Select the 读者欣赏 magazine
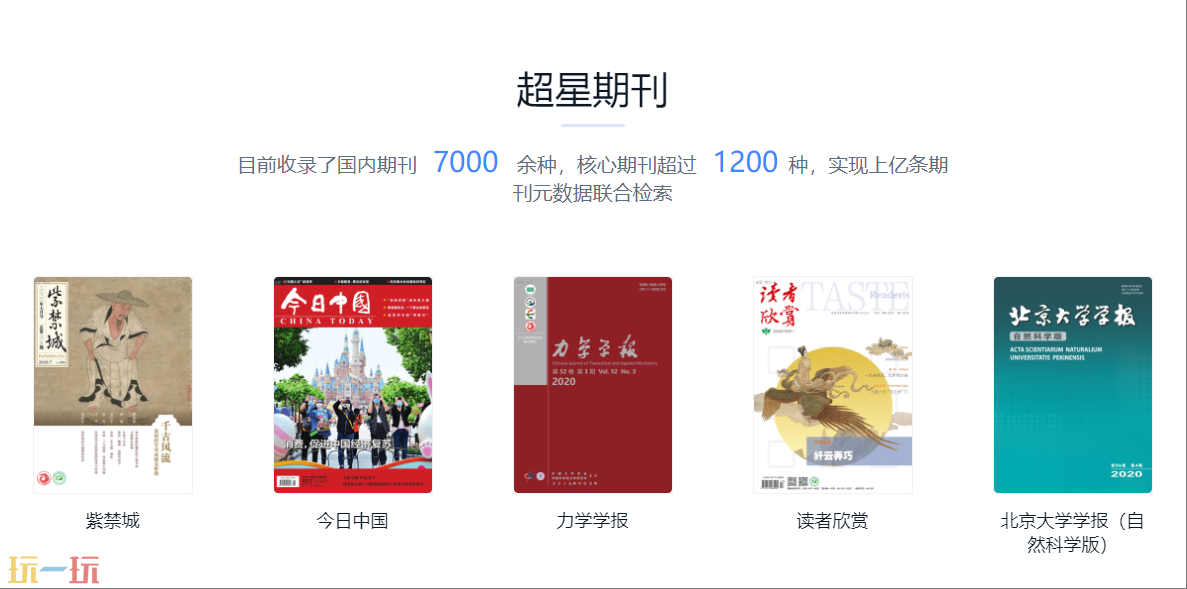Screen dimensions: 1187x589 (x=833, y=385)
